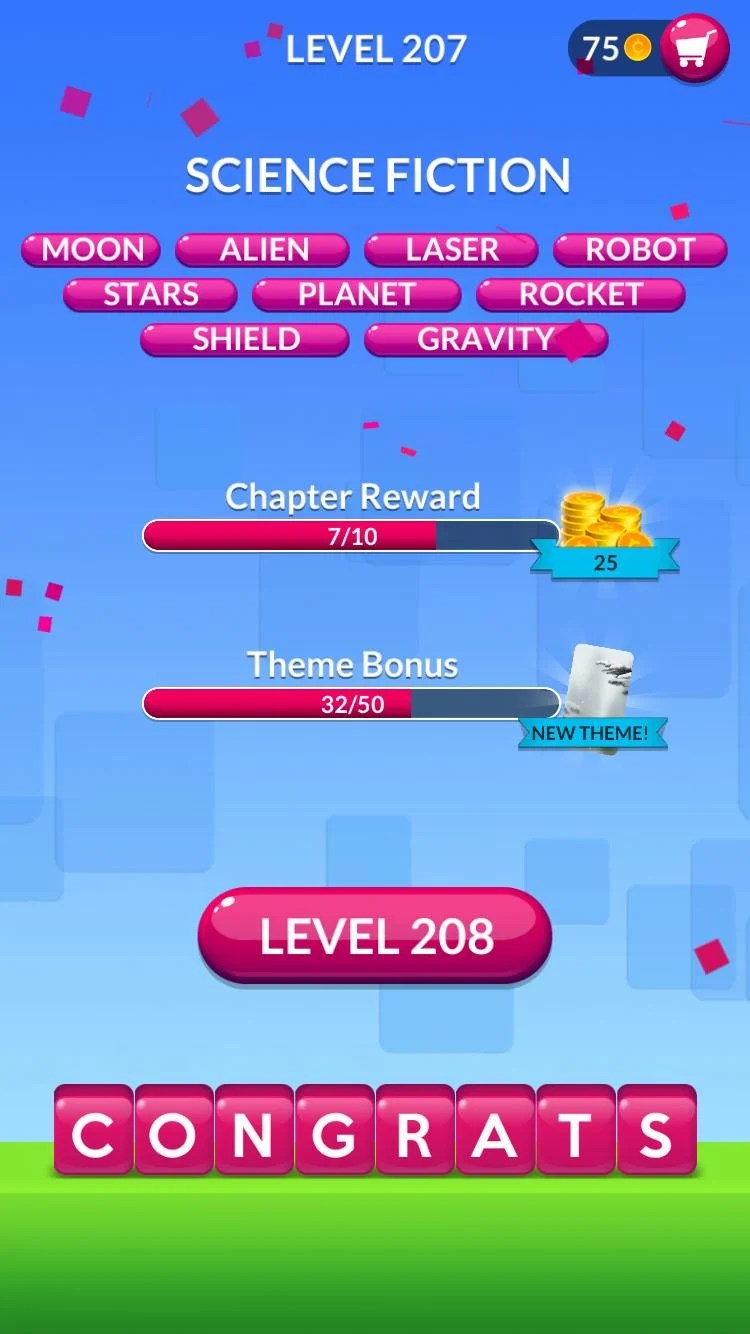Click the MOON word pill

89,250
